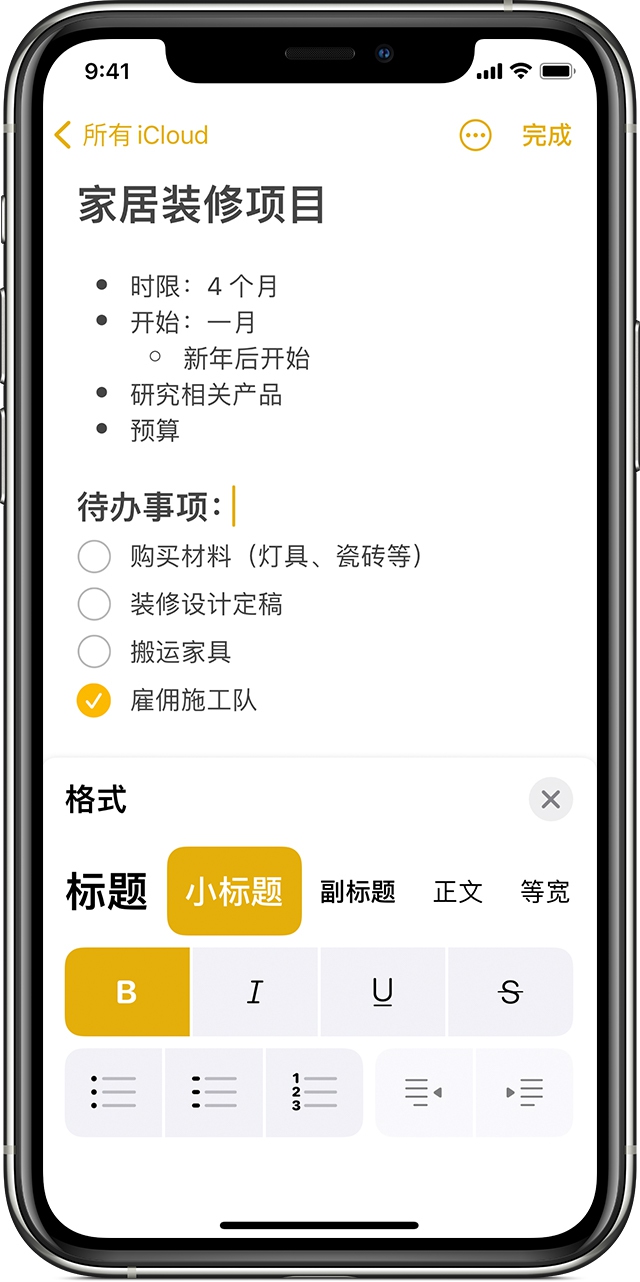Apply 等宽 monospaced style
The image size is (640, 1282).
[545, 891]
